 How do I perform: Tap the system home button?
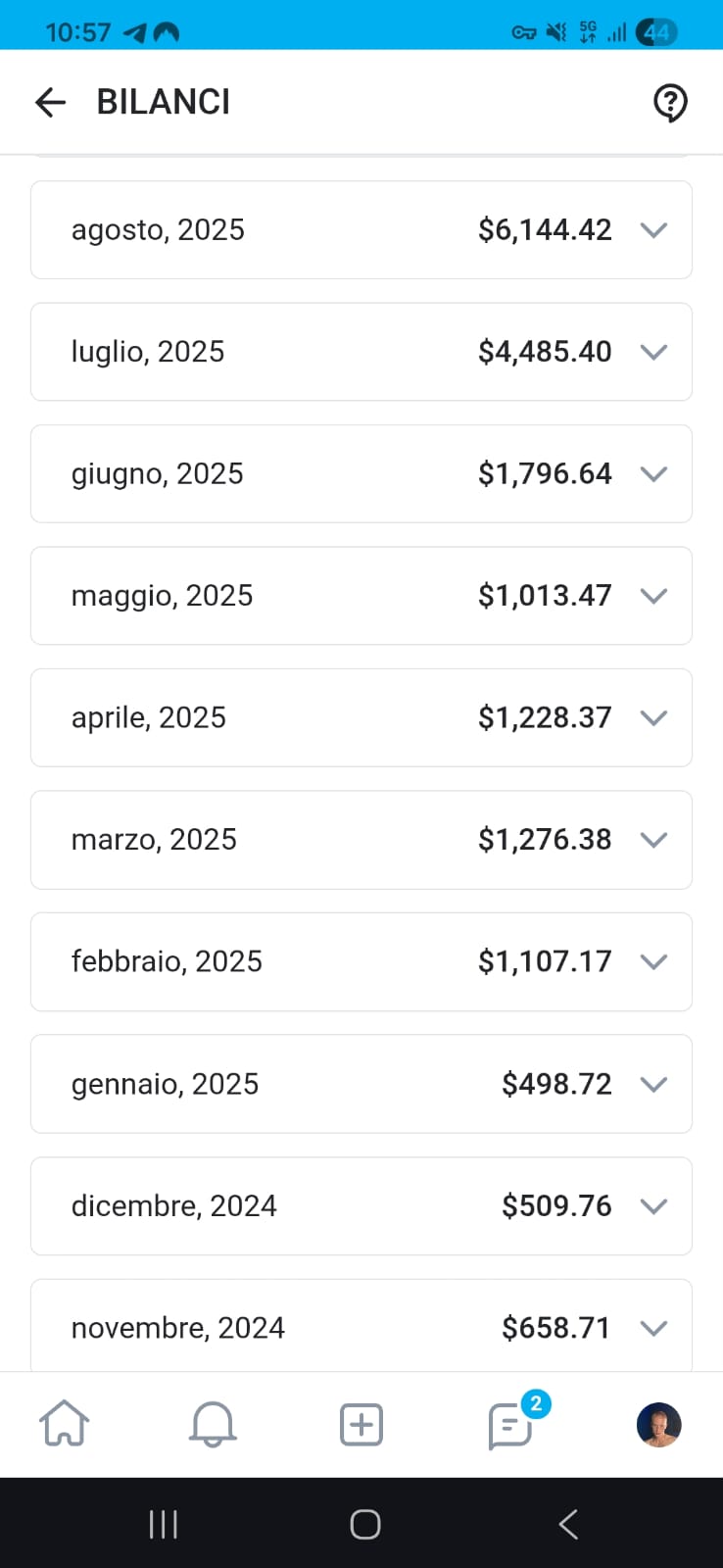364,1524
